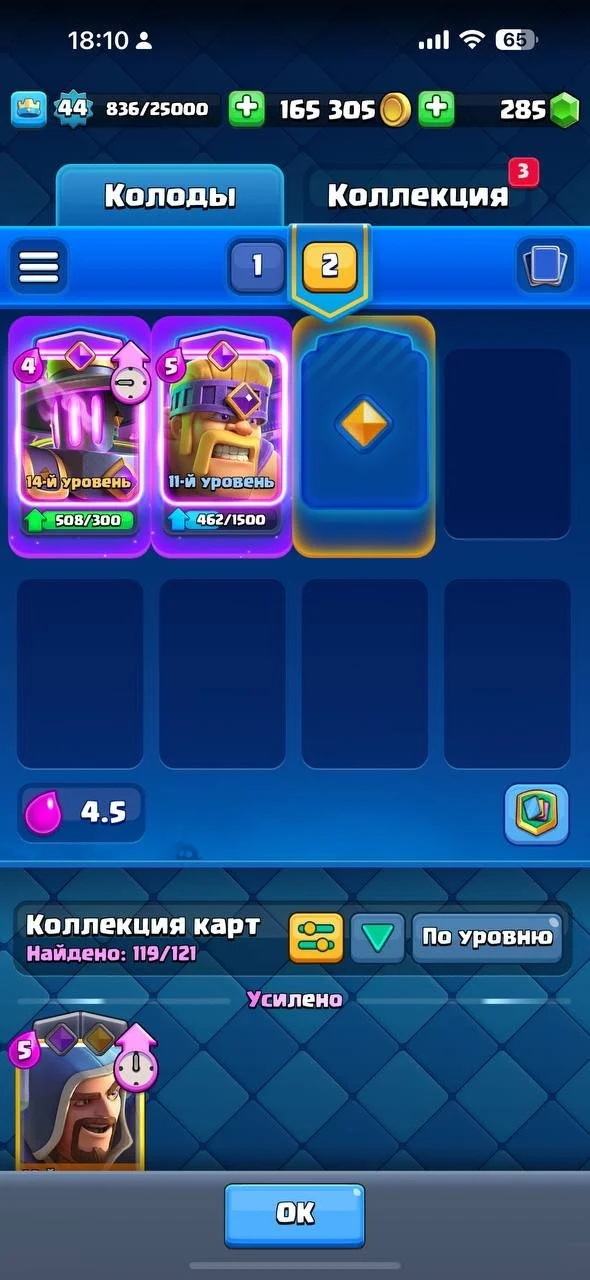Tap the plus button to add gems
The image size is (590, 1280).
tap(435, 109)
